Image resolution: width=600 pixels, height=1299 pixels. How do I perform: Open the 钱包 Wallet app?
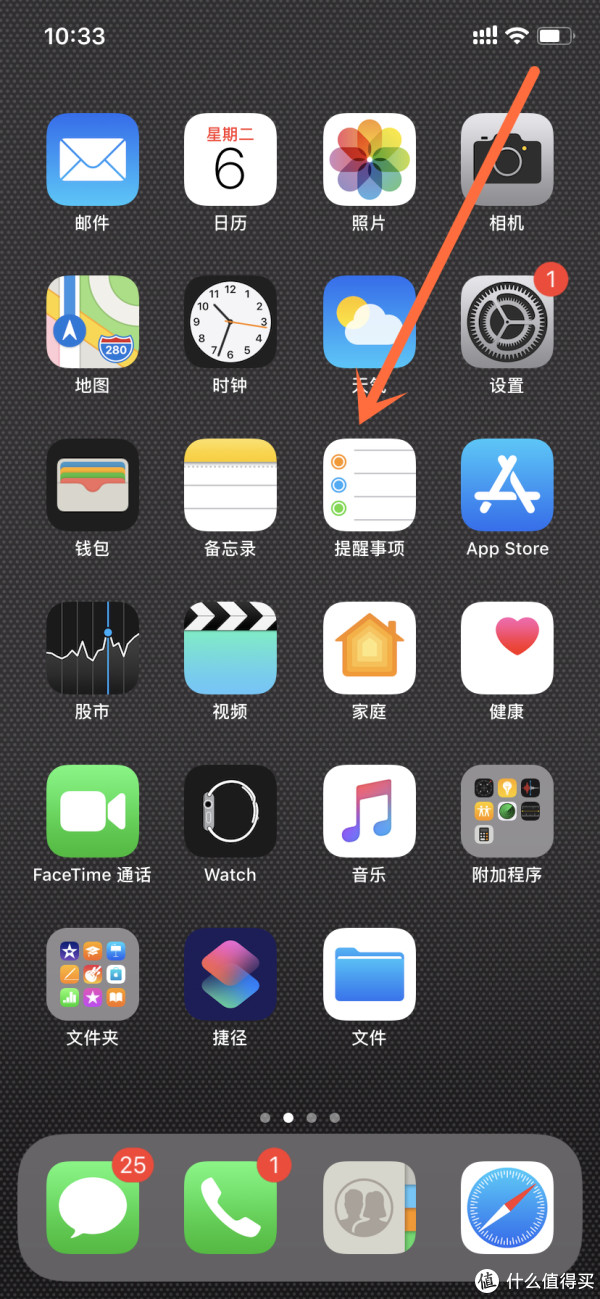92,485
